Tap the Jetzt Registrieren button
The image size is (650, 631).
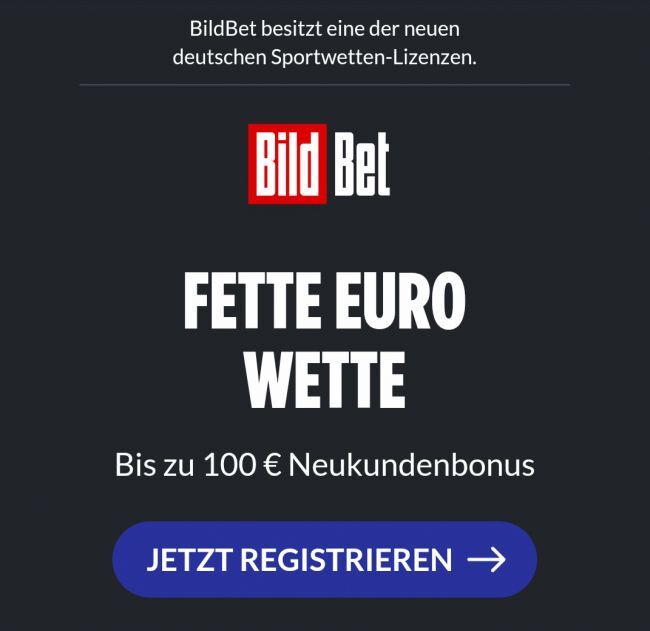coord(324,559)
